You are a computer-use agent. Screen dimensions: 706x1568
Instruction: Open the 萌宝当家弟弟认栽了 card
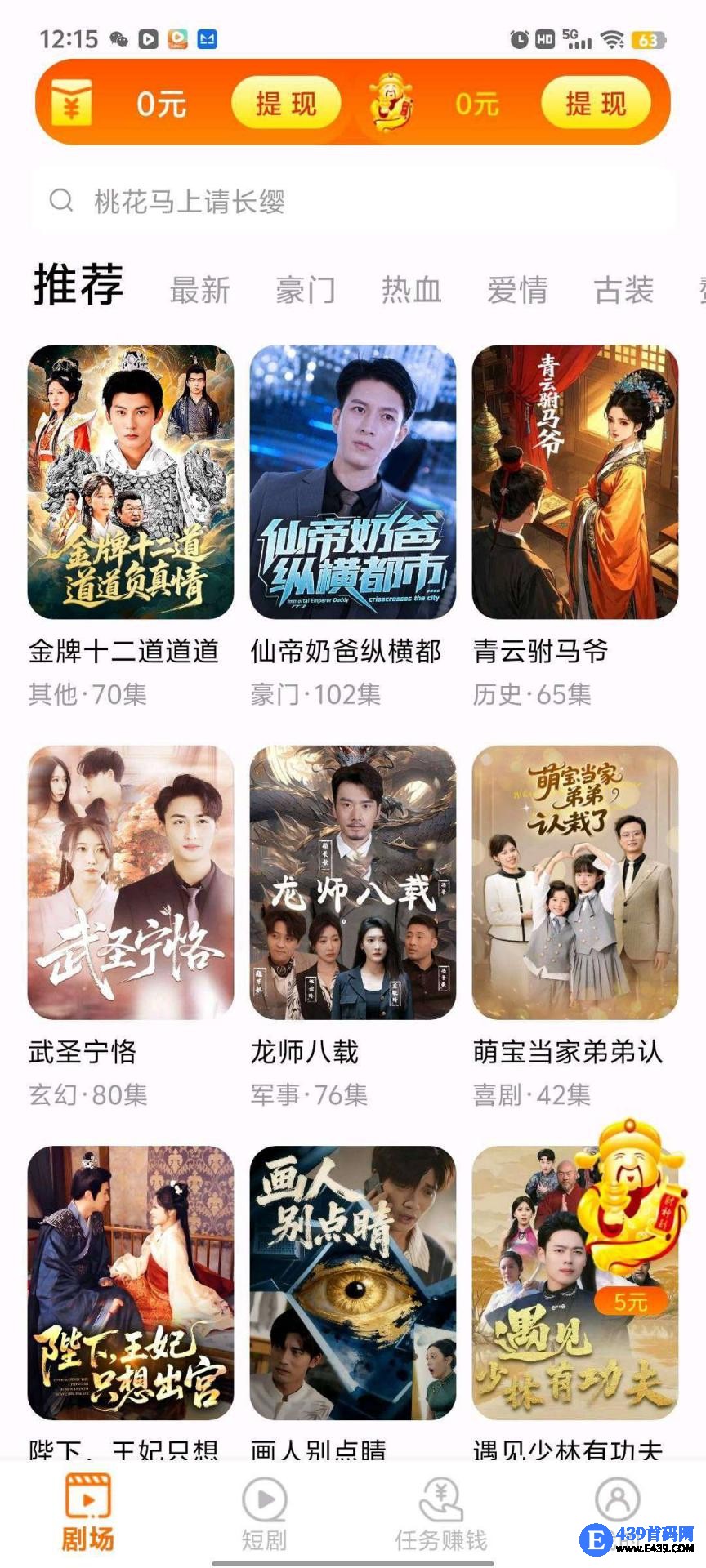click(x=575, y=882)
